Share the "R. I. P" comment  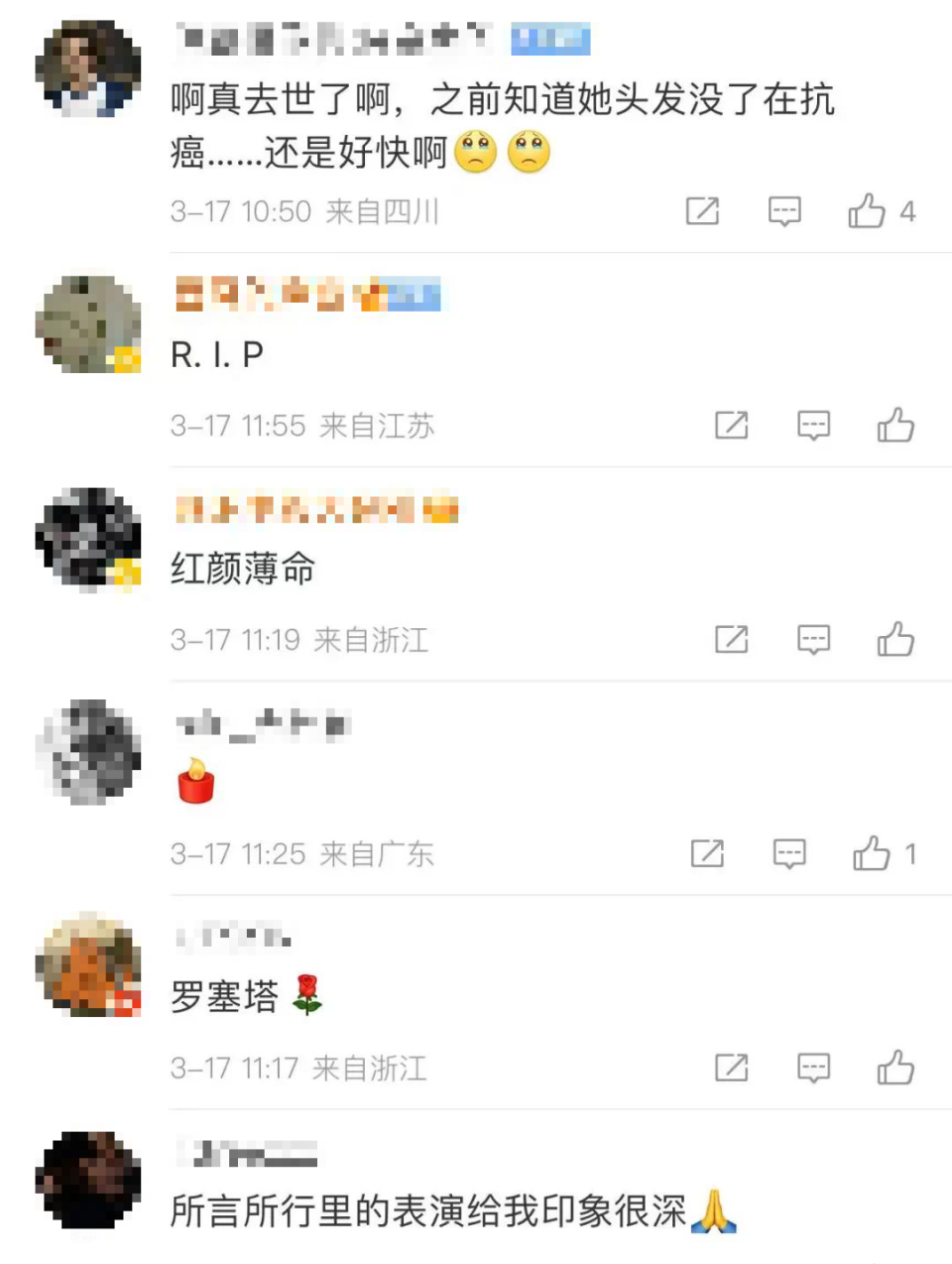[x=731, y=426]
